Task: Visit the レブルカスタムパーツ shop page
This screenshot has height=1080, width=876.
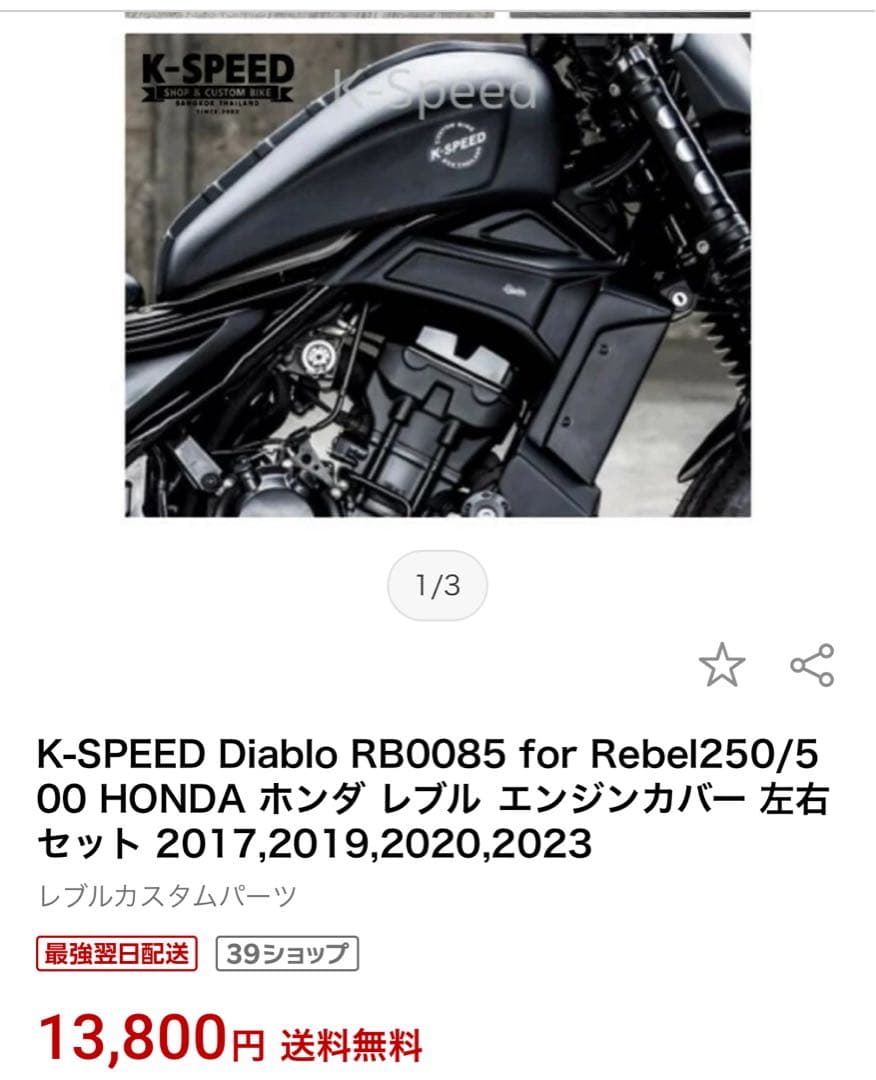Action: click(167, 895)
